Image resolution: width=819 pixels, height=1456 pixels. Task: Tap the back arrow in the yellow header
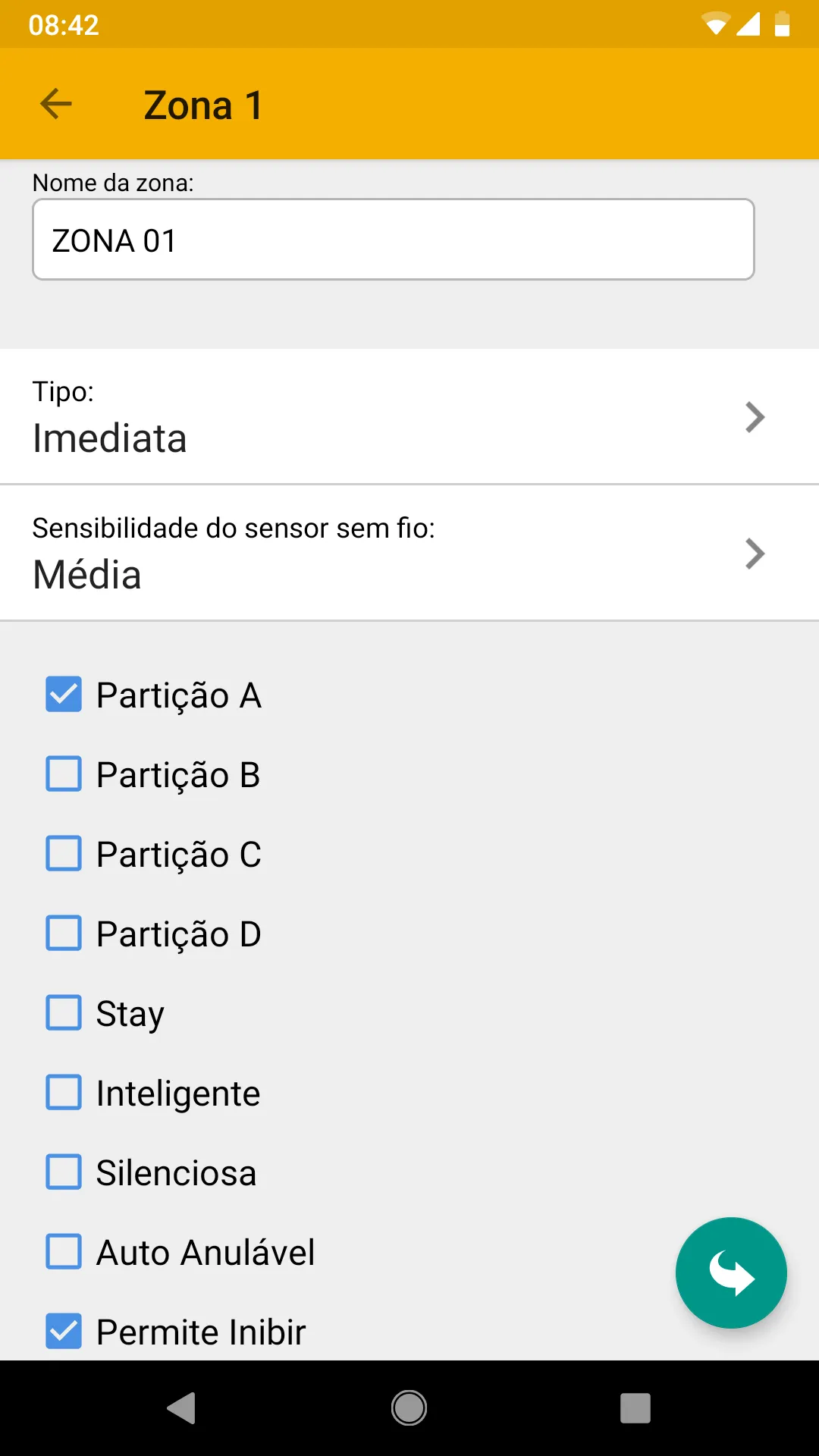[55, 104]
